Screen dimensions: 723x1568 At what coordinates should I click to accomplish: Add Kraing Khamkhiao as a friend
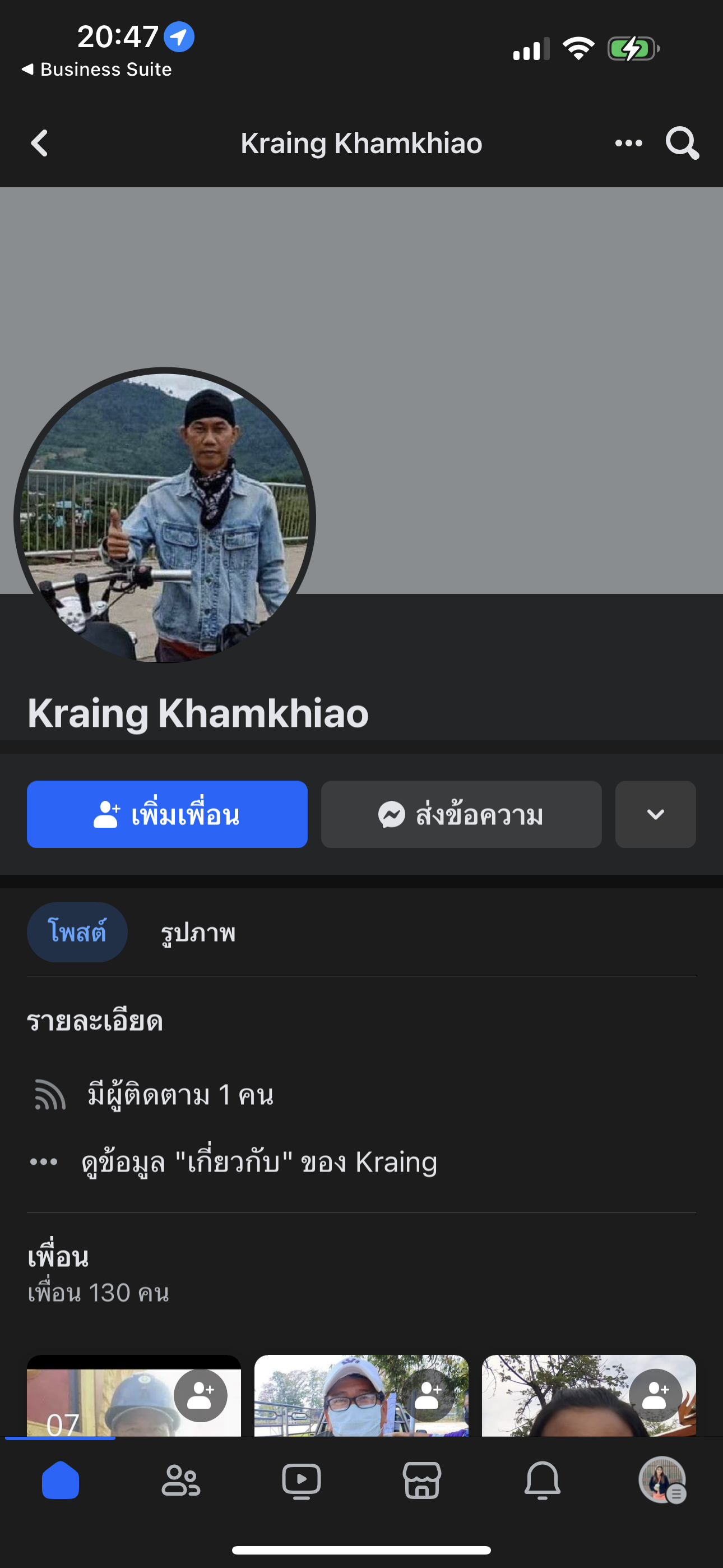[167, 814]
